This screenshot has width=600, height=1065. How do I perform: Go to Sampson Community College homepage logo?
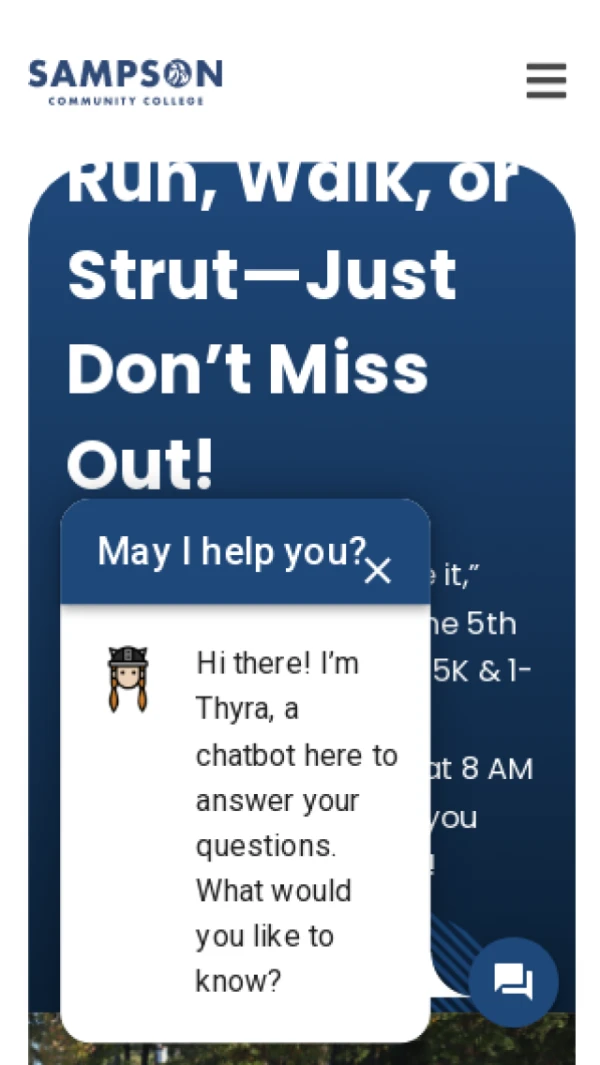tap(125, 81)
